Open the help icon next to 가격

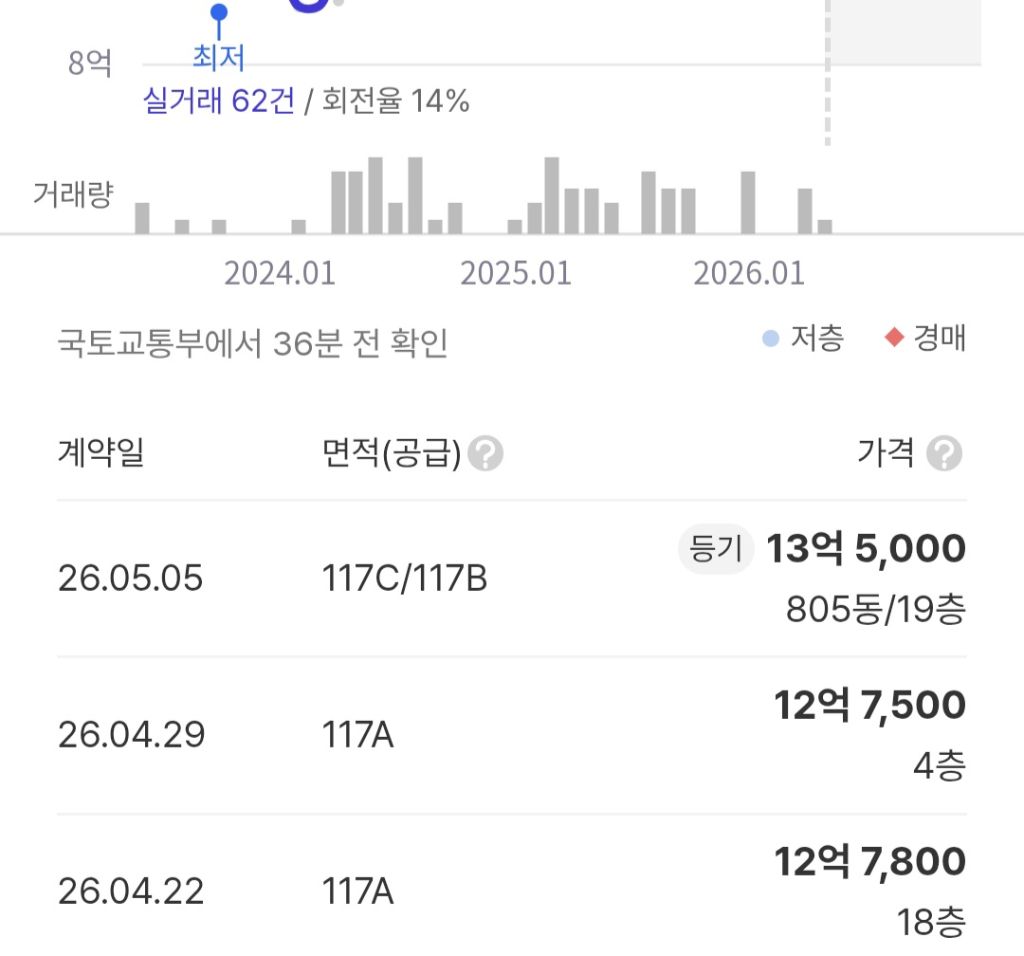pyautogui.click(x=944, y=453)
